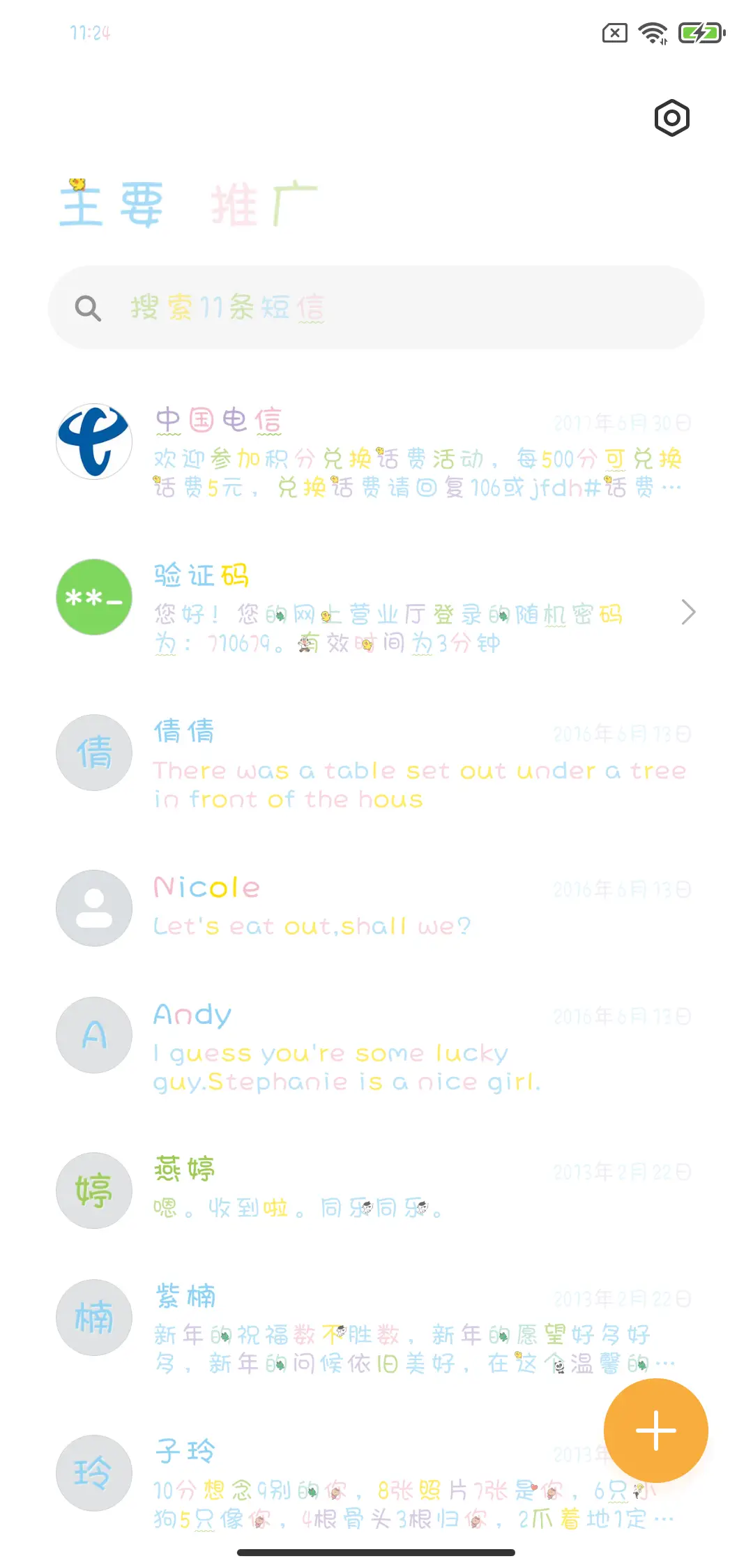Screen dimensions: 753x1568
Task: Open the settings gear icon
Action: [670, 119]
